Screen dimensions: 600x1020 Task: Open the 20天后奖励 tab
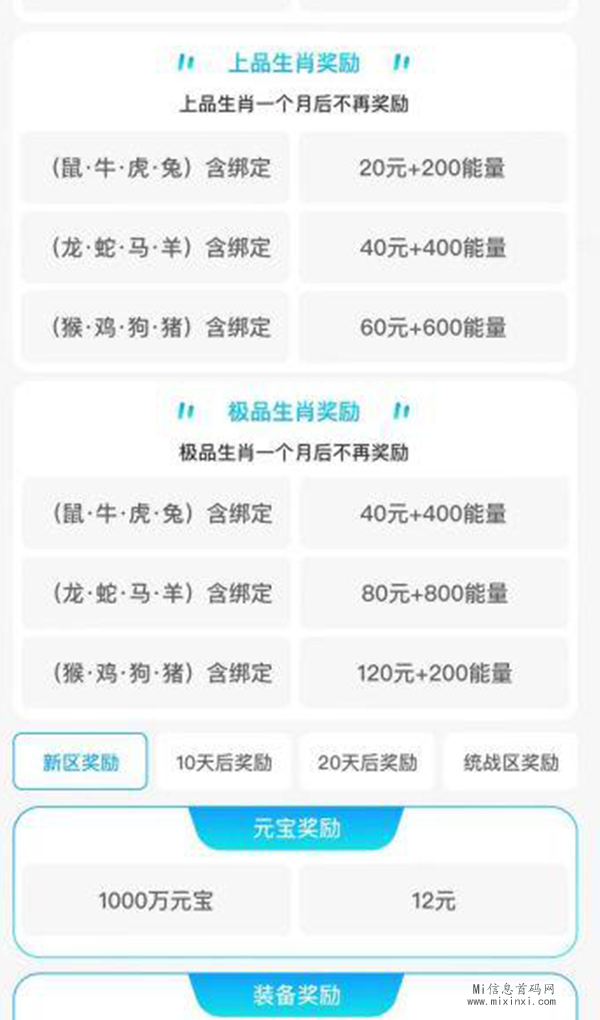(367, 762)
